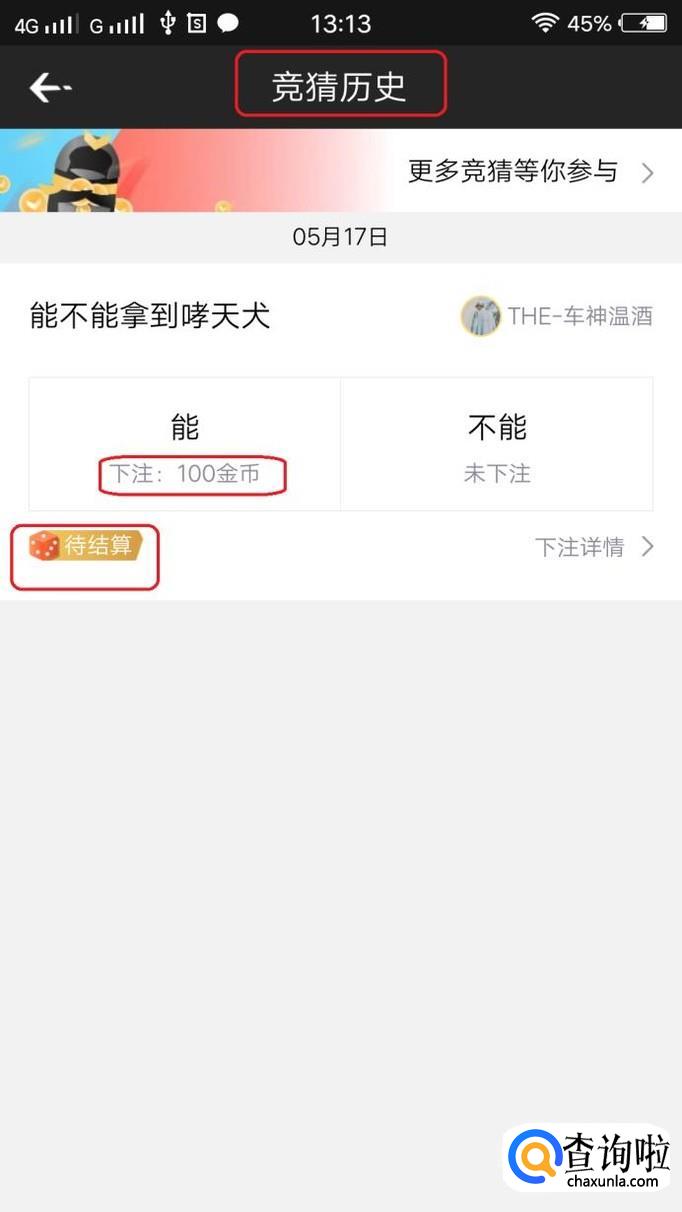Go back using the arrow icon
Screen dimensions: 682x1212
click(48, 88)
